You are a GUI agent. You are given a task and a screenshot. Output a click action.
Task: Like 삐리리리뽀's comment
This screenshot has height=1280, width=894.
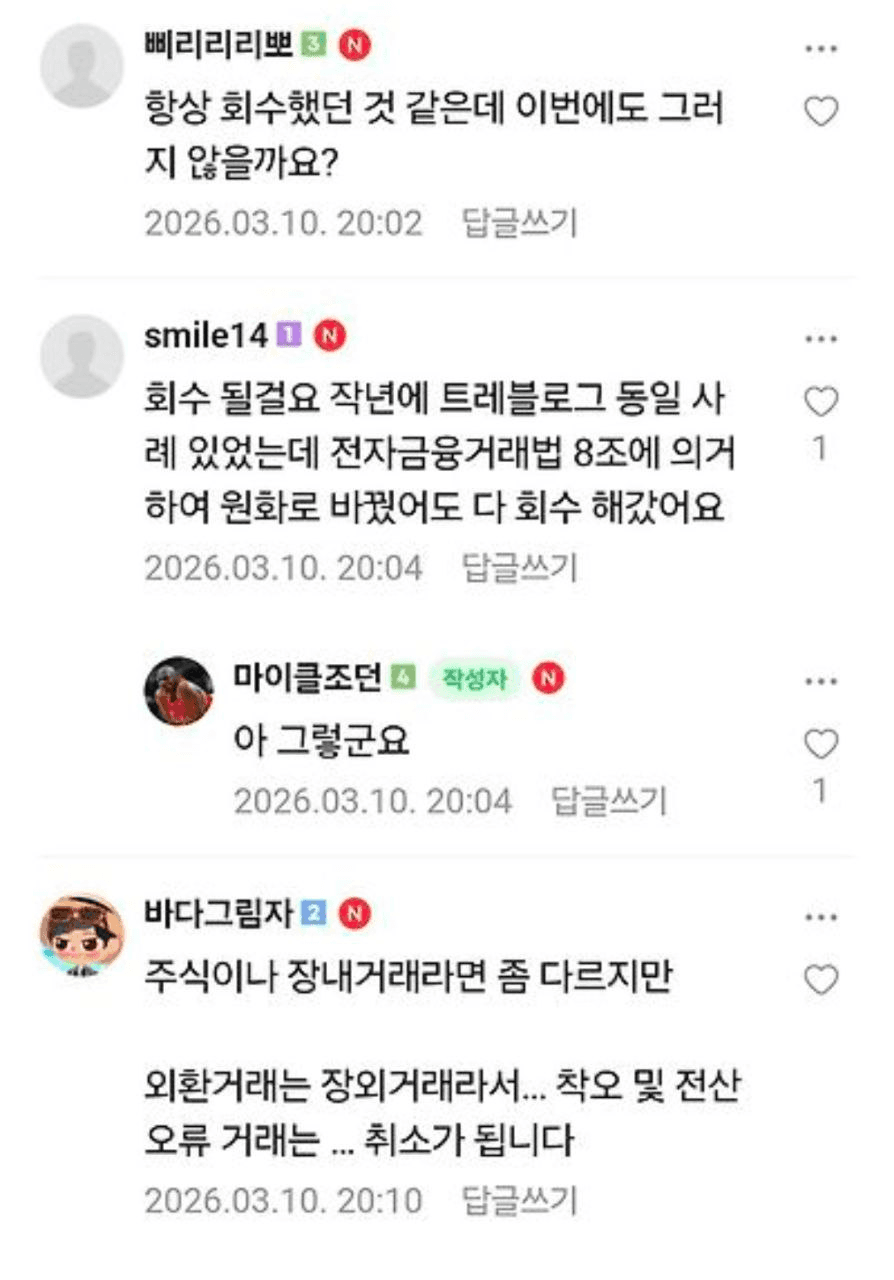821,112
